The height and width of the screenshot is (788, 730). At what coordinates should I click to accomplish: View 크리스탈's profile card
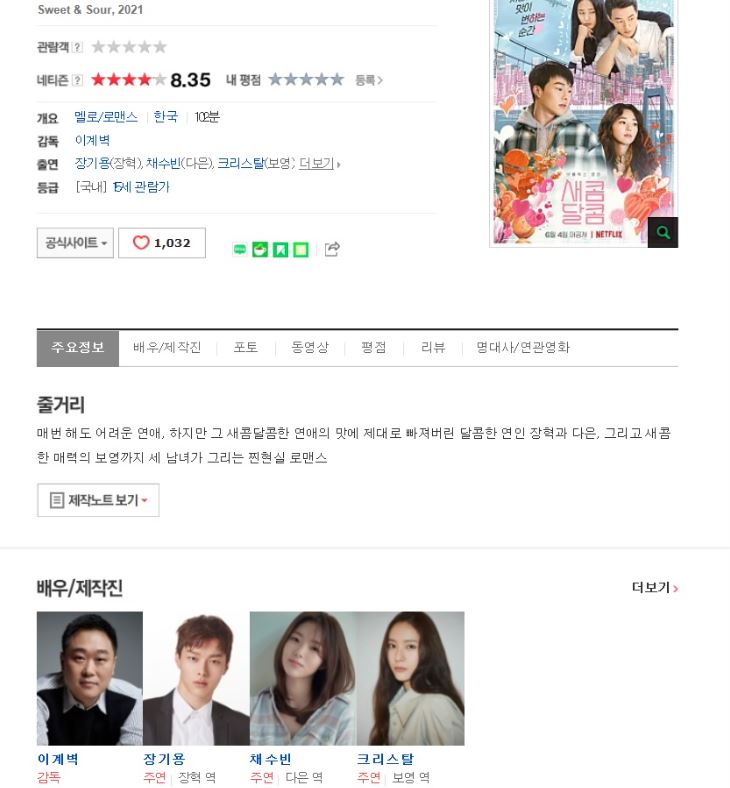[x=410, y=678]
